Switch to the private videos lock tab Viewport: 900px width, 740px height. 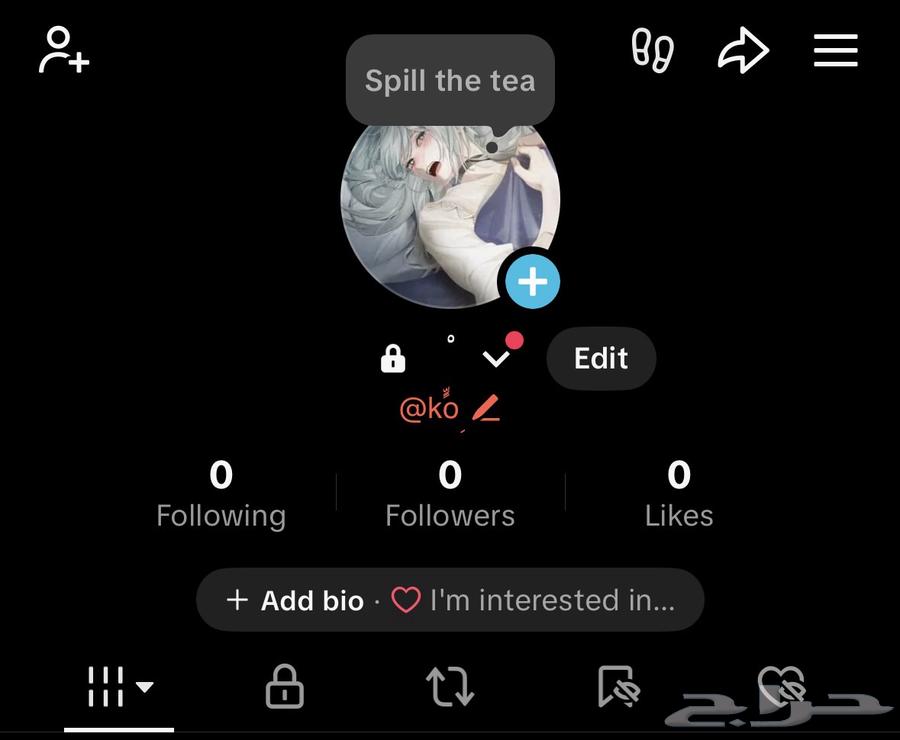(x=284, y=687)
